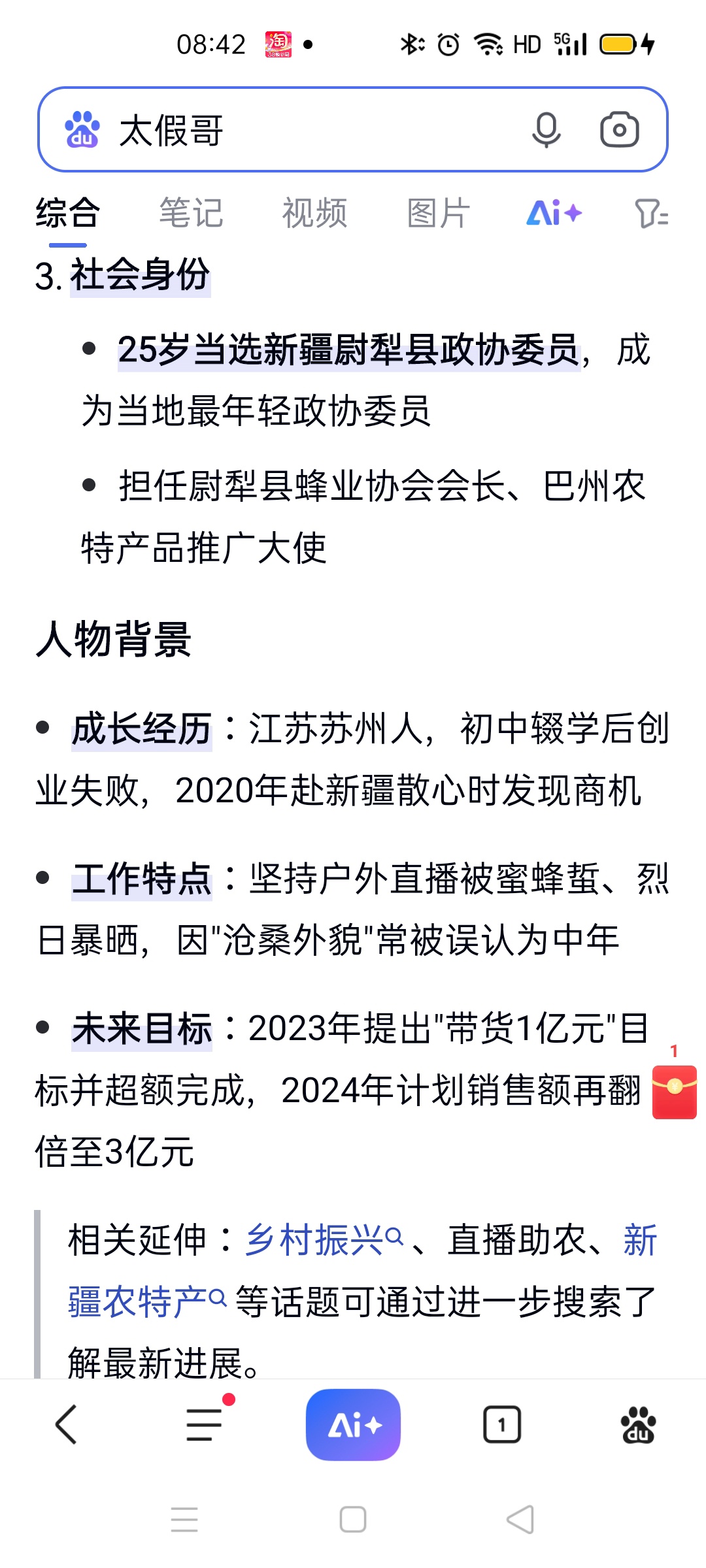Go to the Baidu home paw icon

[638, 1424]
